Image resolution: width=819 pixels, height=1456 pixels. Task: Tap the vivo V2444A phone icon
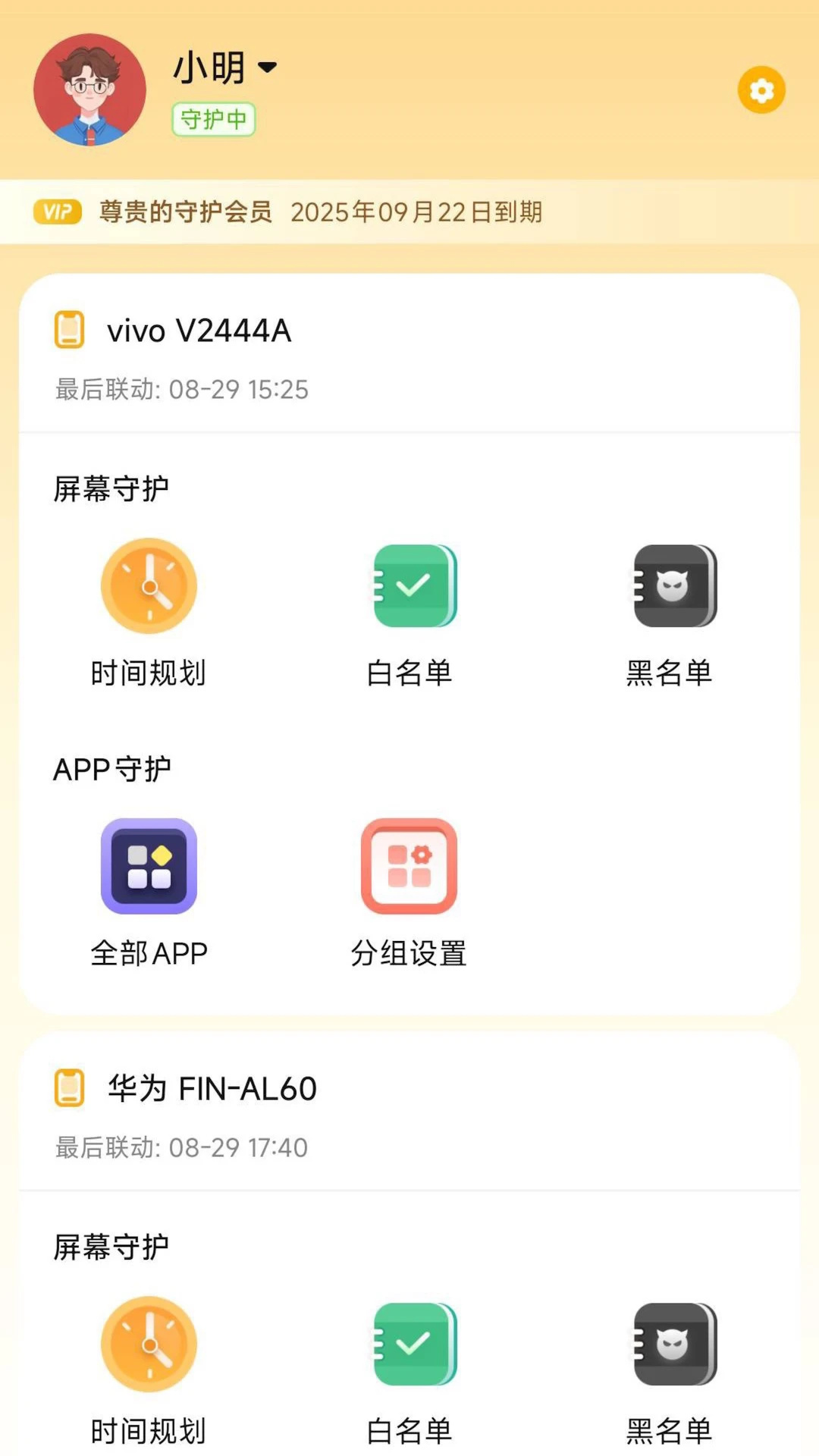[x=68, y=331]
